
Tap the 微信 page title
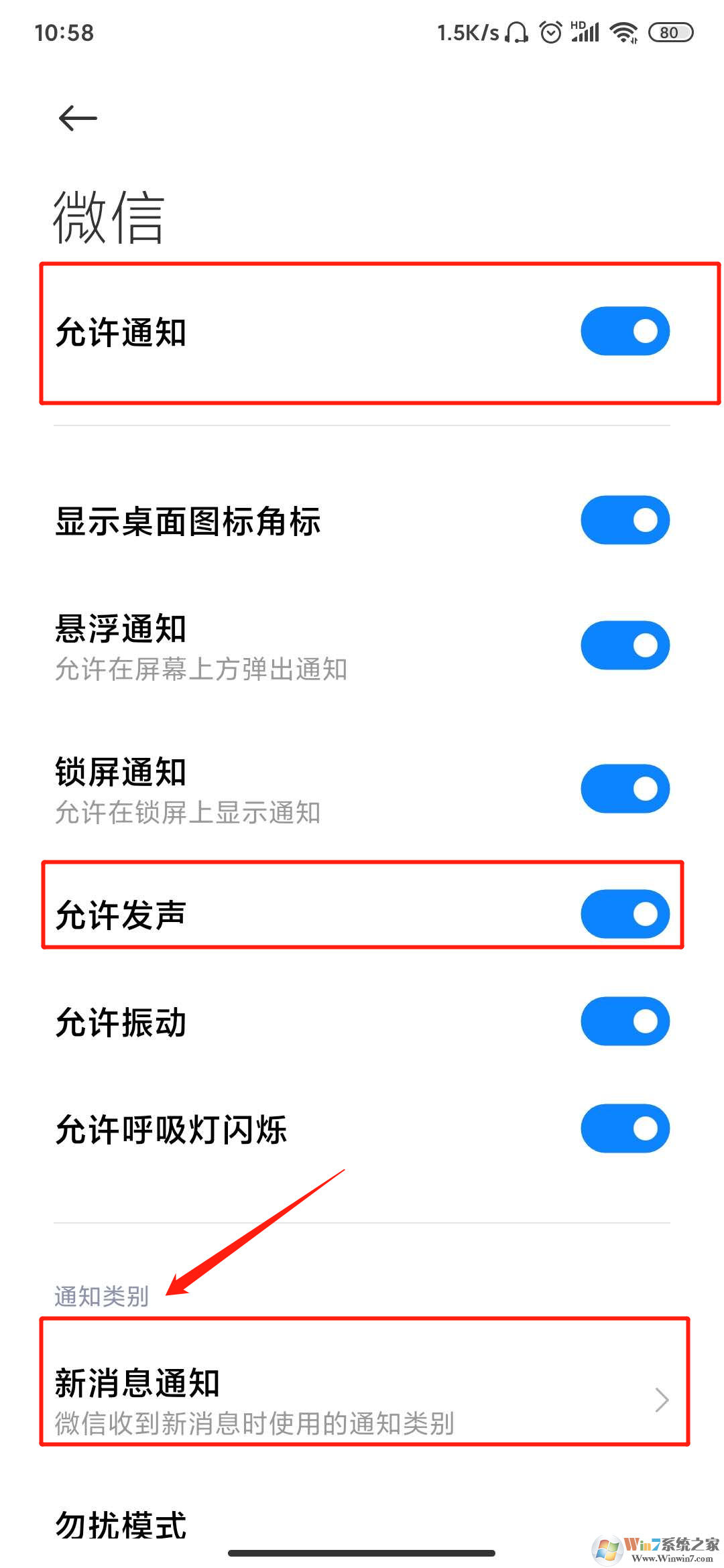point(109,216)
